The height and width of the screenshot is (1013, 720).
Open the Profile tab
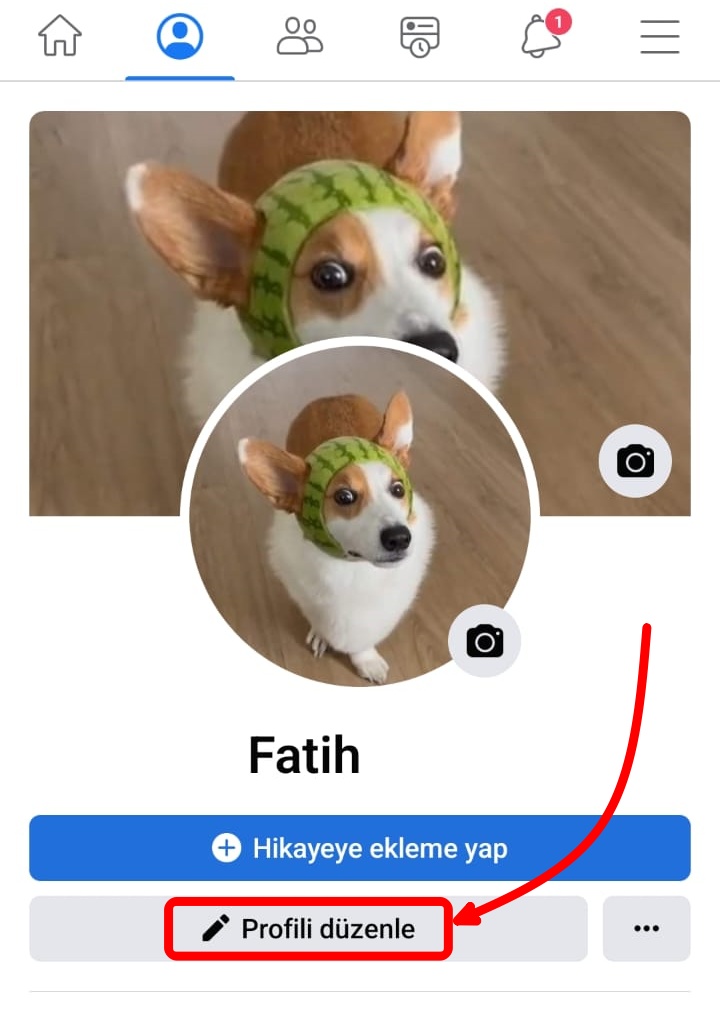[180, 37]
